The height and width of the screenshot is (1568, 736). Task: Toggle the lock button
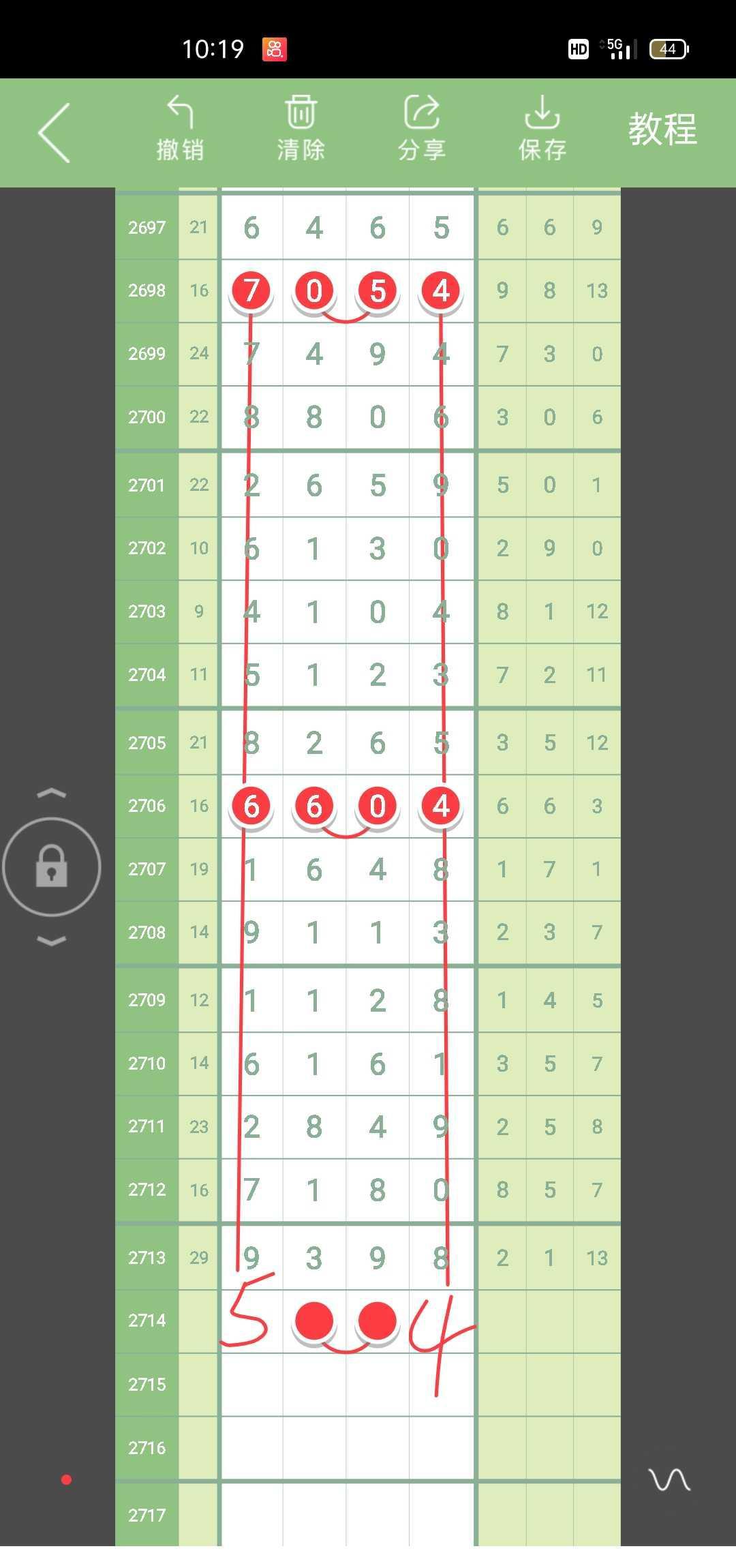point(52,866)
